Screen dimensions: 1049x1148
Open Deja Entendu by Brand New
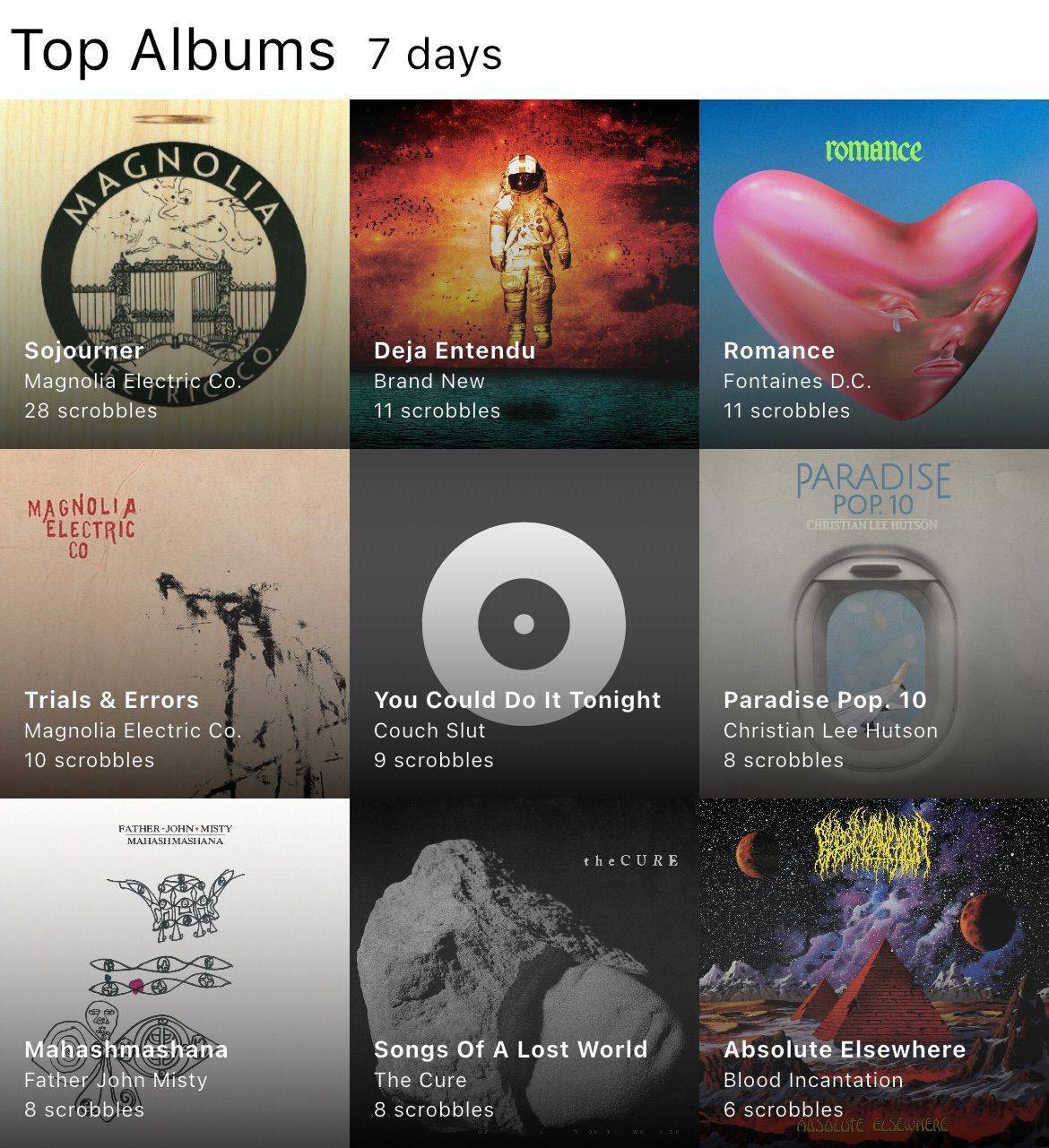(x=524, y=273)
